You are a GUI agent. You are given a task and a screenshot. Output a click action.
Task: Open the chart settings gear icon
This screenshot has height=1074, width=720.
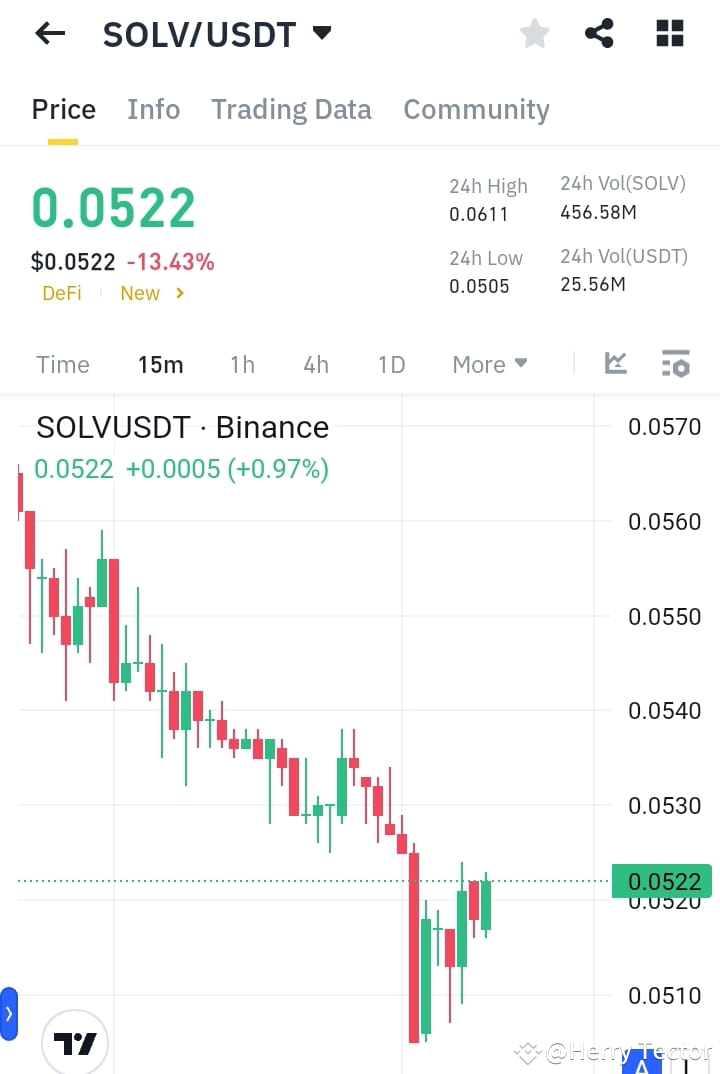click(x=676, y=364)
